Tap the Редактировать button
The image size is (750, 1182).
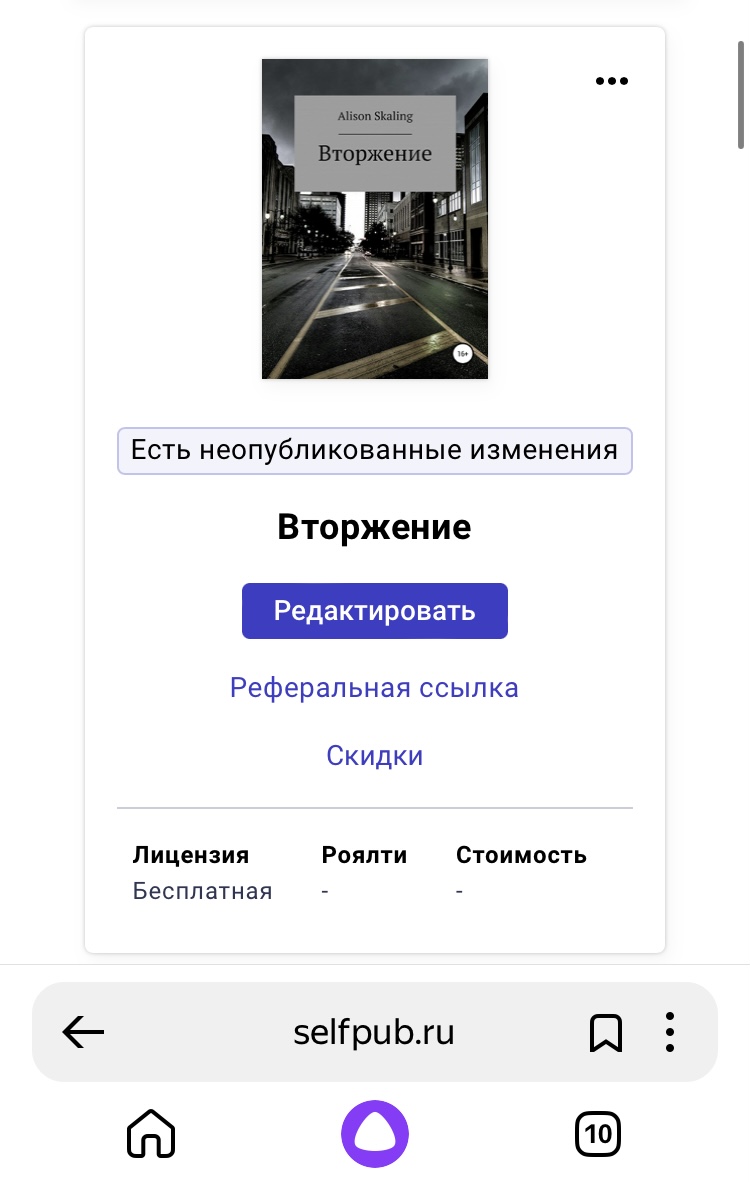click(x=375, y=611)
